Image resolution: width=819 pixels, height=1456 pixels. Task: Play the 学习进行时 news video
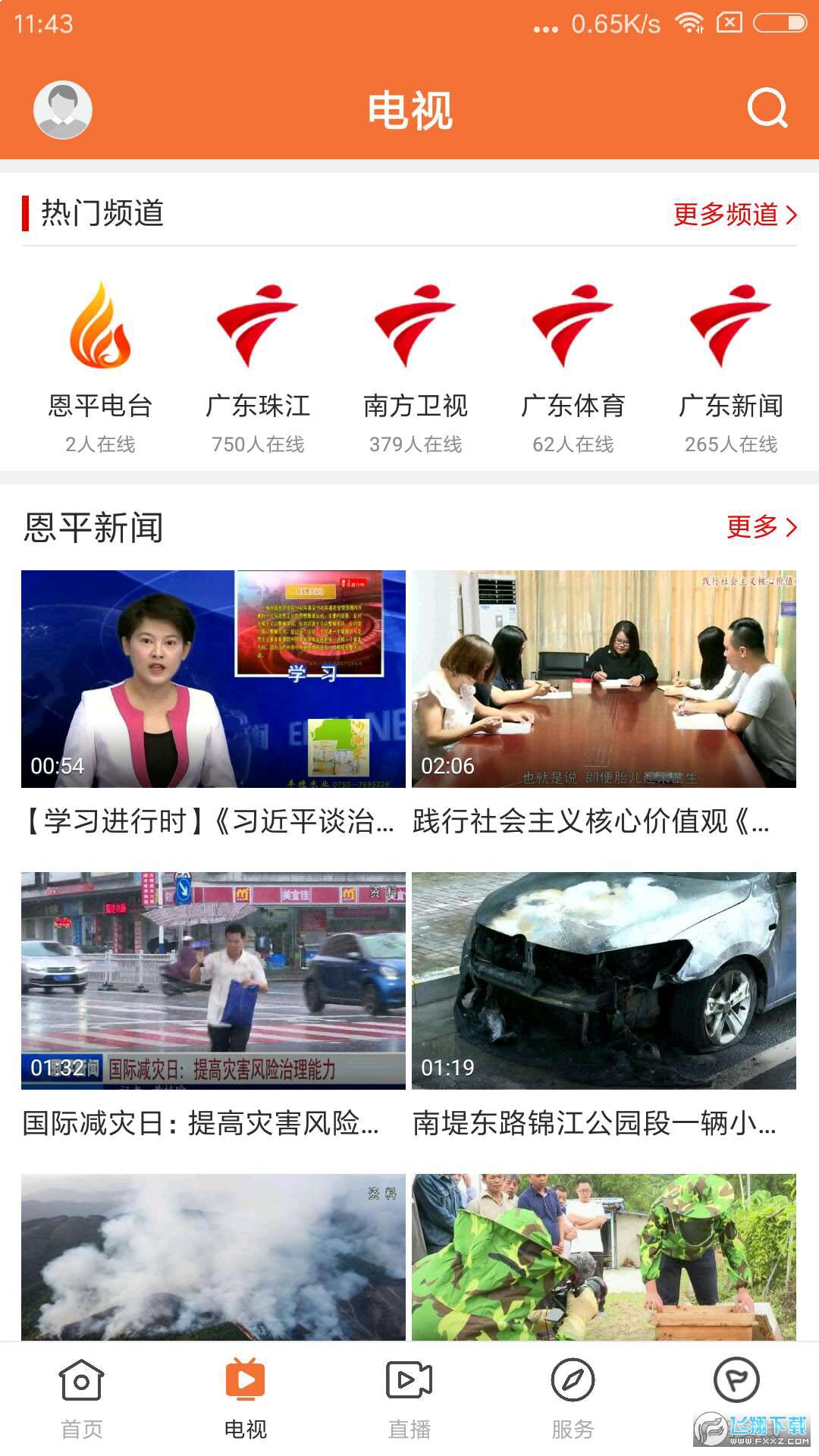coord(213,679)
